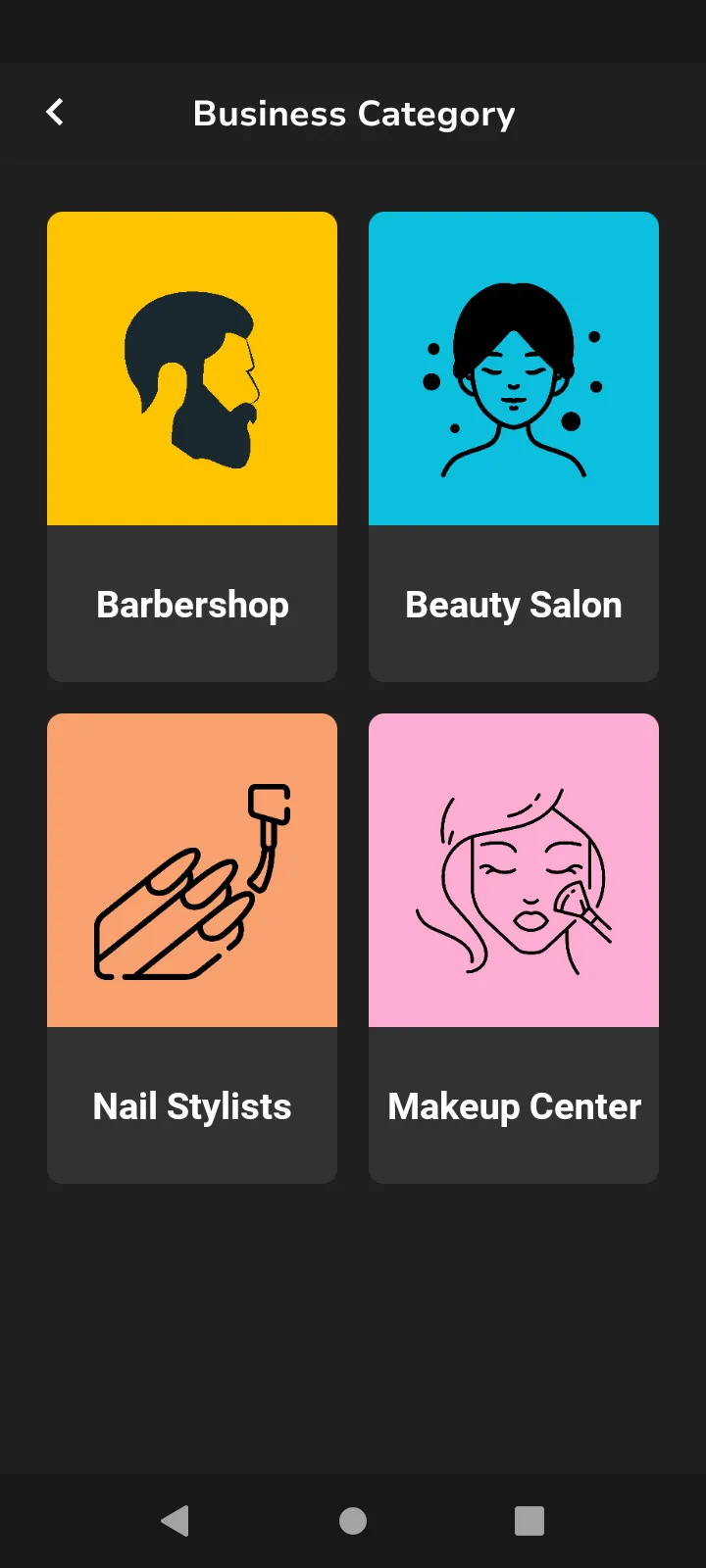Go back using the header arrow
706x1568 pixels.
pyautogui.click(x=55, y=113)
